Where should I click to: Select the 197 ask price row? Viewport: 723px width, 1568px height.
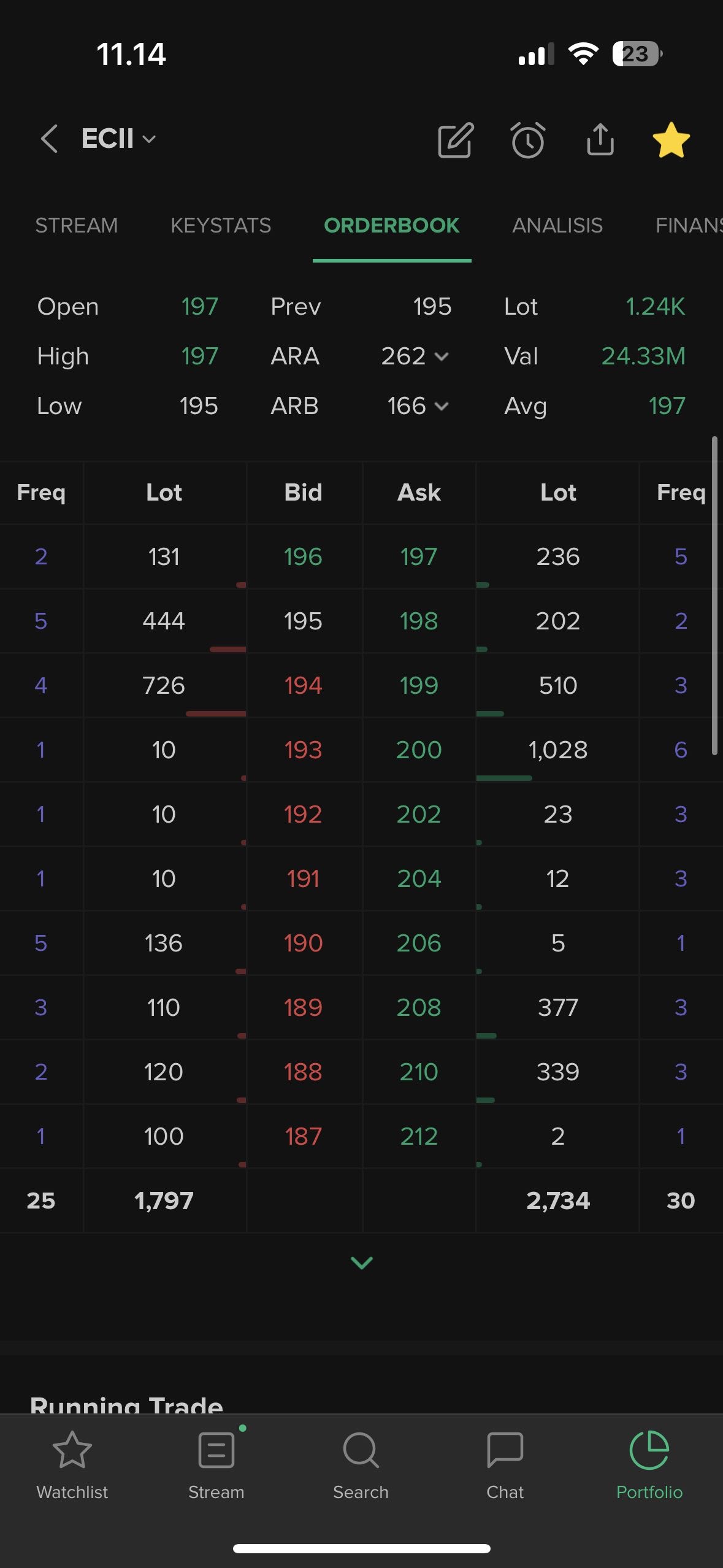coord(419,557)
